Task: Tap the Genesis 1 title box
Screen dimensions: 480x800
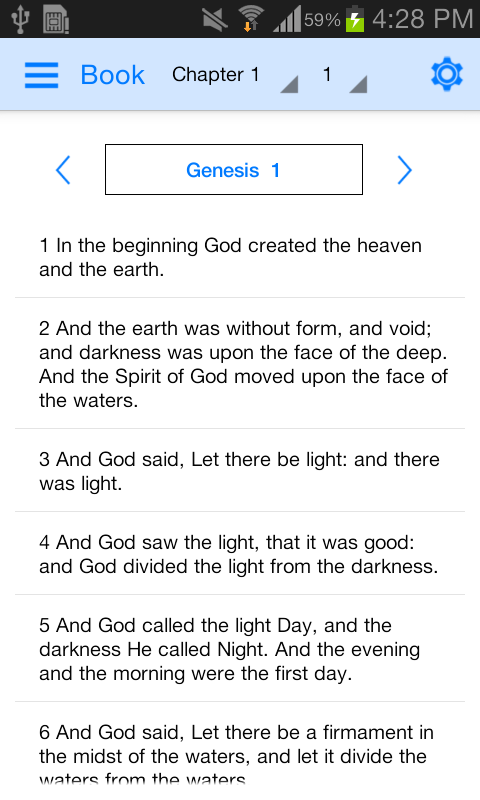Action: click(x=234, y=169)
